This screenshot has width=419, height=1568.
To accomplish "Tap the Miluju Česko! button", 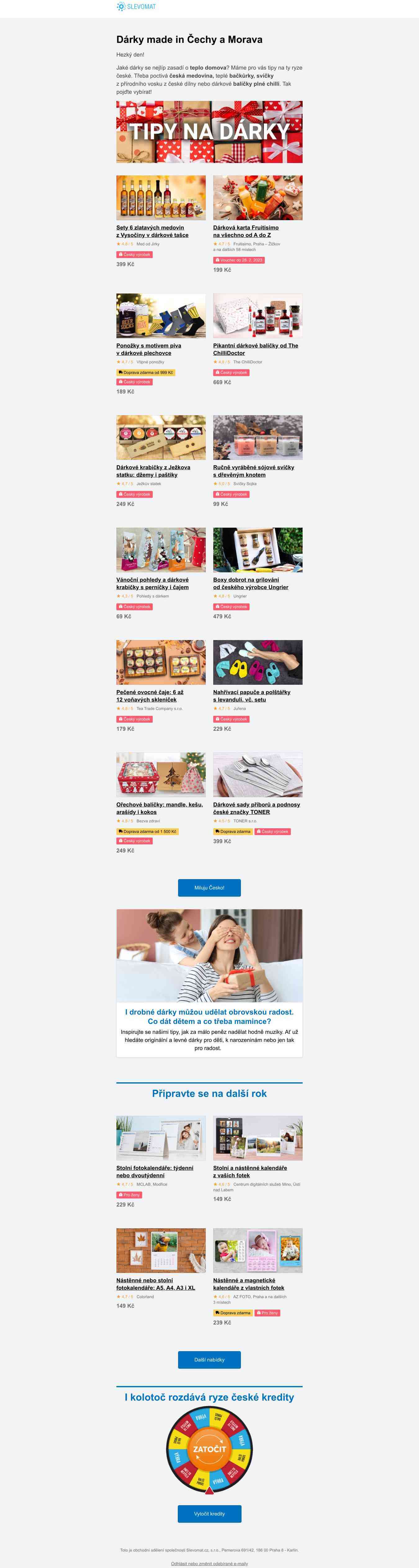I will (209, 888).
